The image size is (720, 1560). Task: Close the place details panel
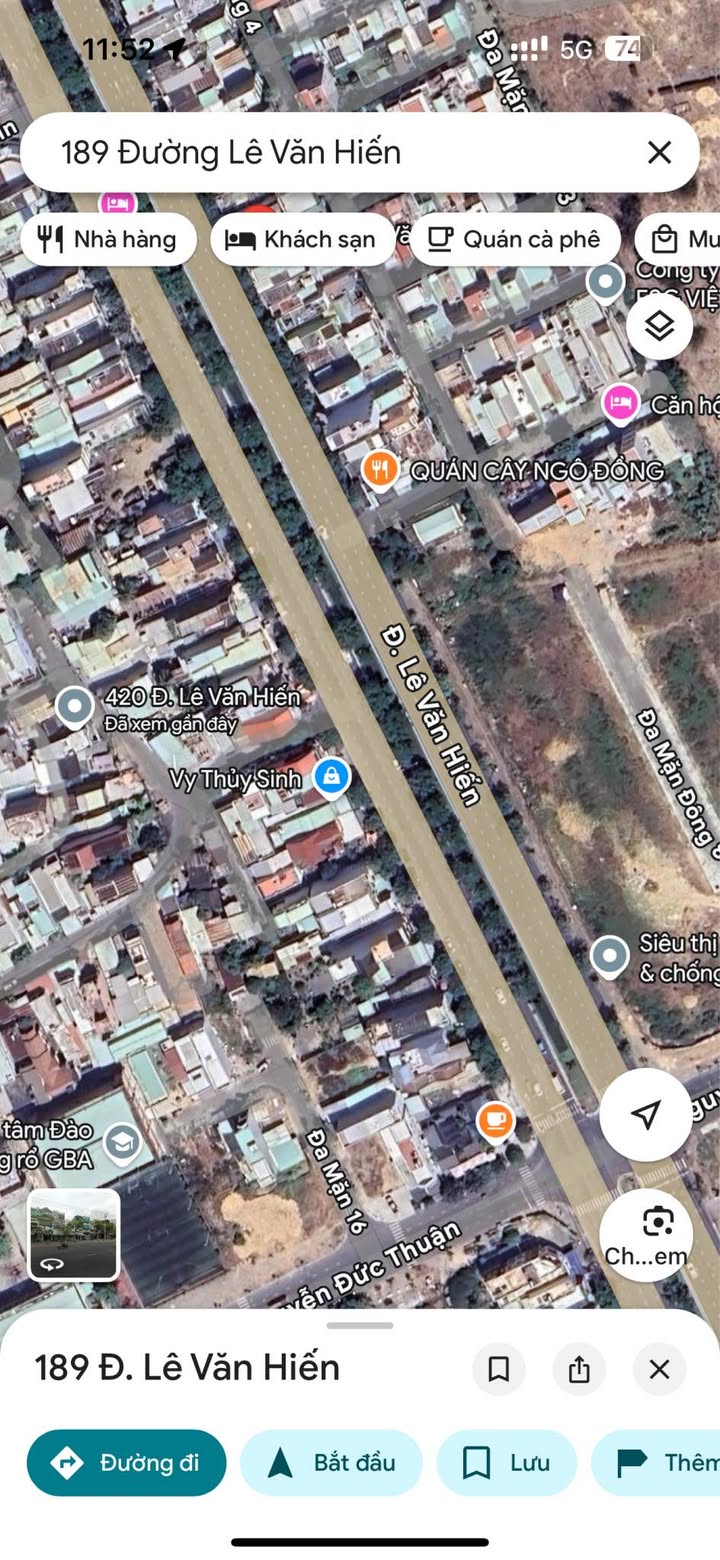tap(659, 1369)
